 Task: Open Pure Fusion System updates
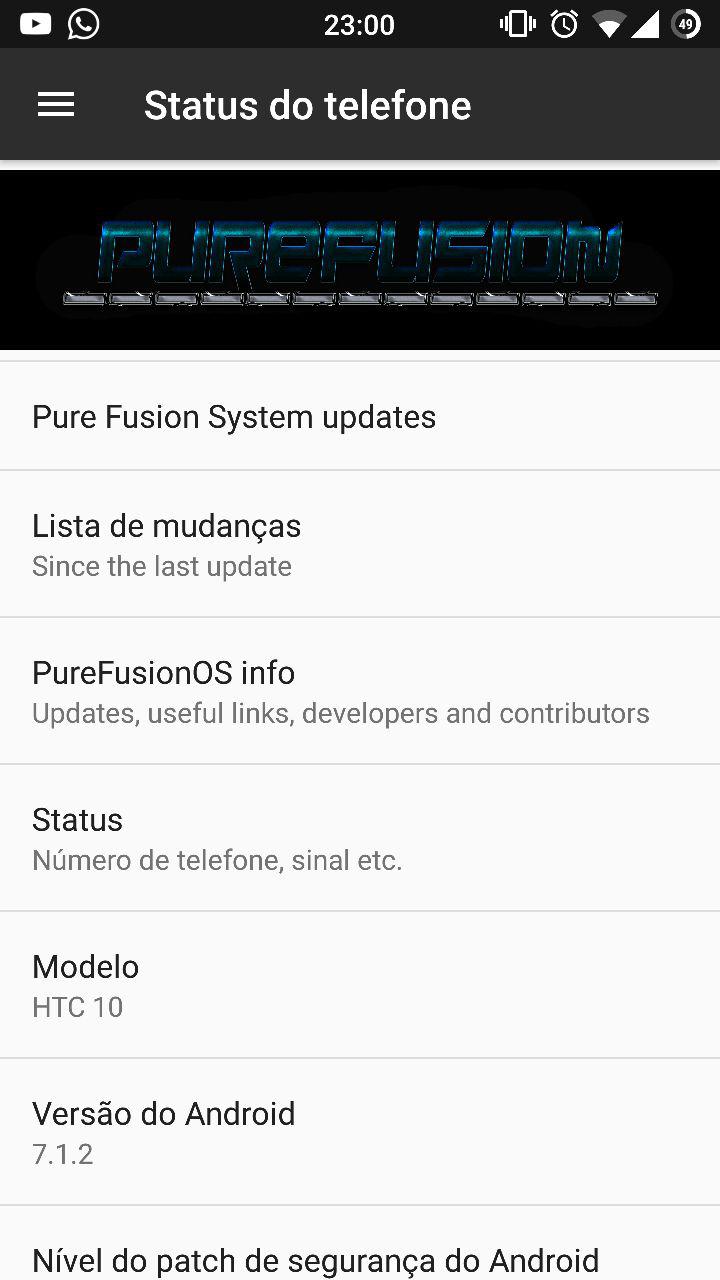(x=360, y=416)
